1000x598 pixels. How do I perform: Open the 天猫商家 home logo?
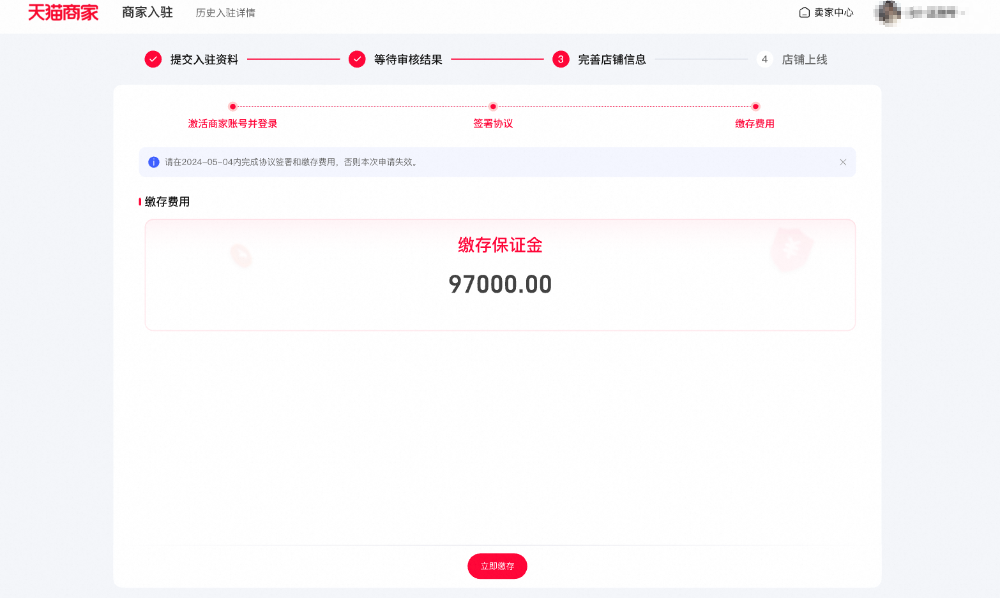[63, 13]
